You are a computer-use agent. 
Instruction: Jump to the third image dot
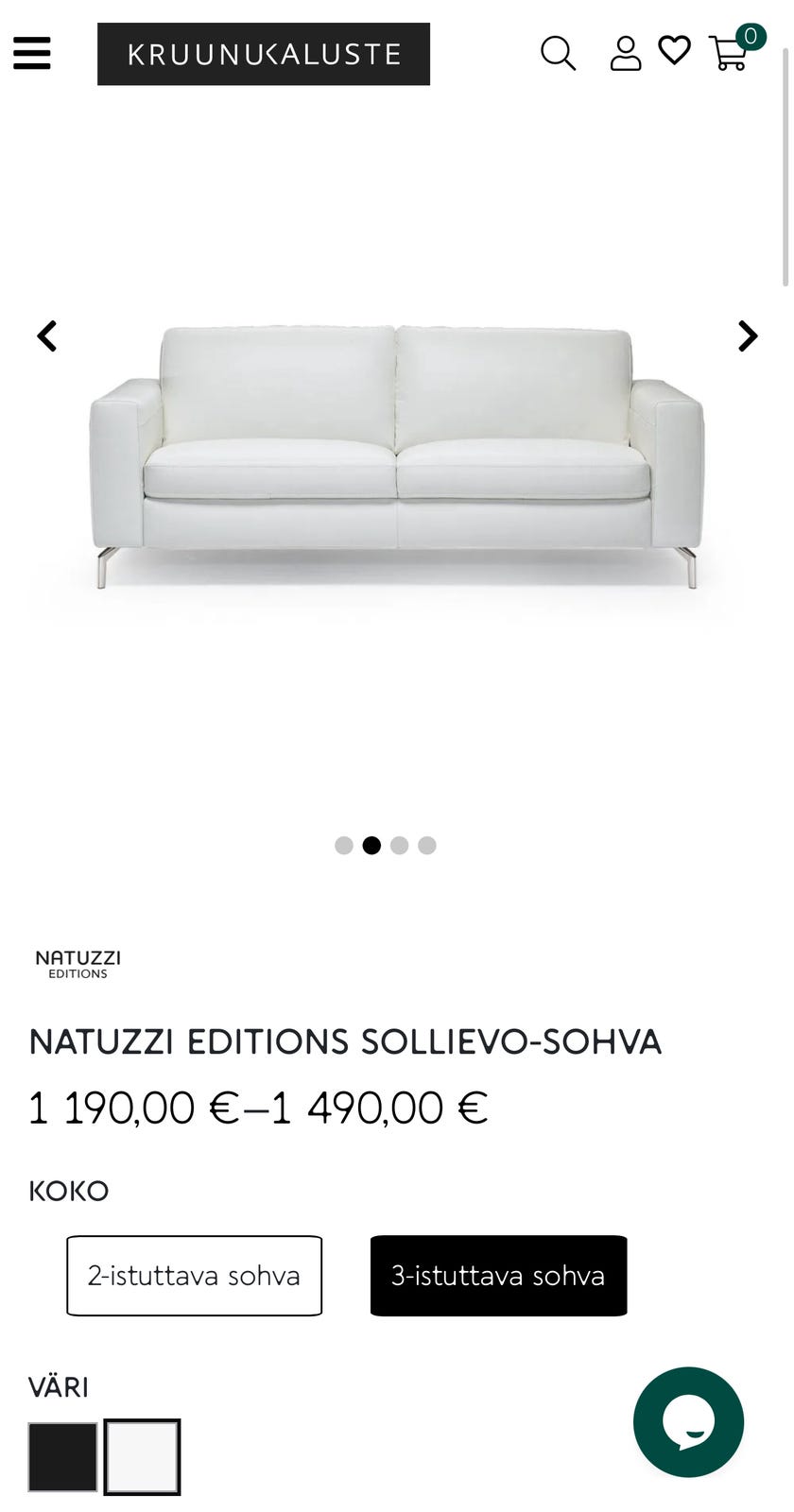[400, 845]
